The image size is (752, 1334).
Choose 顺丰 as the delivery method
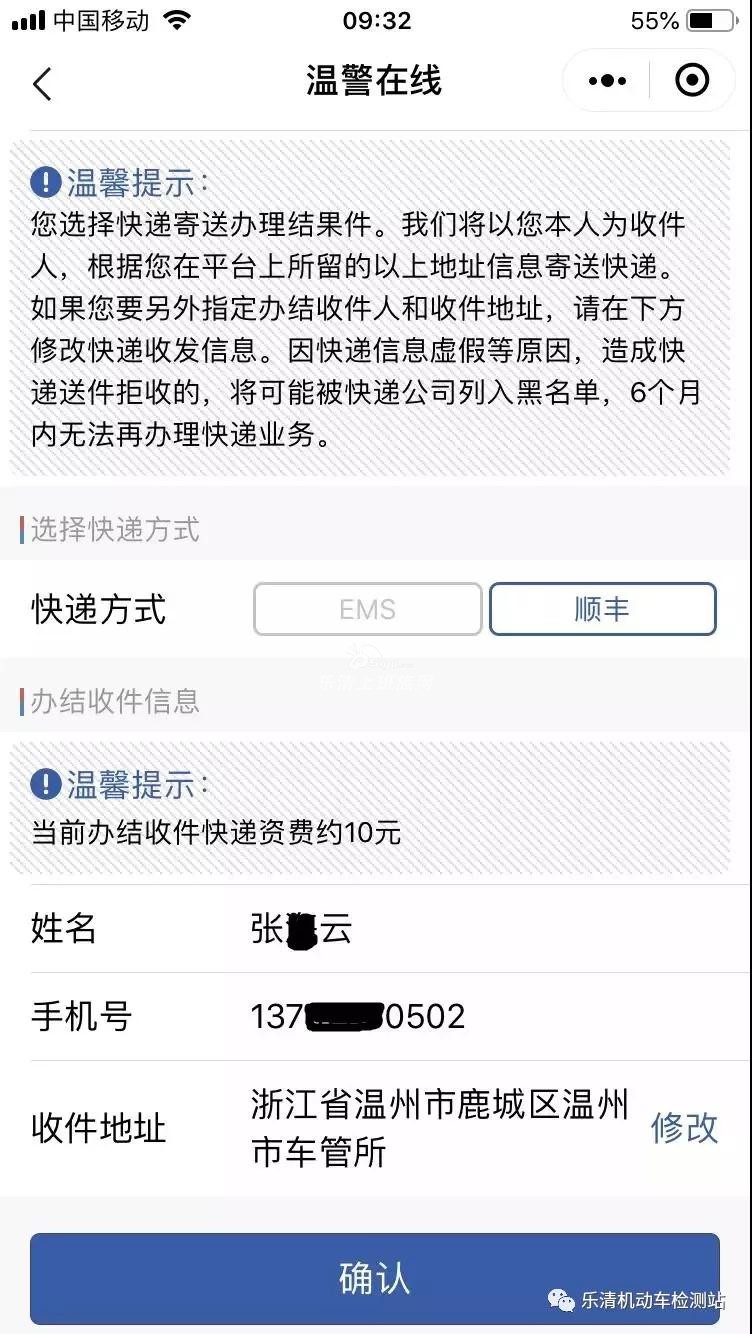[603, 609]
